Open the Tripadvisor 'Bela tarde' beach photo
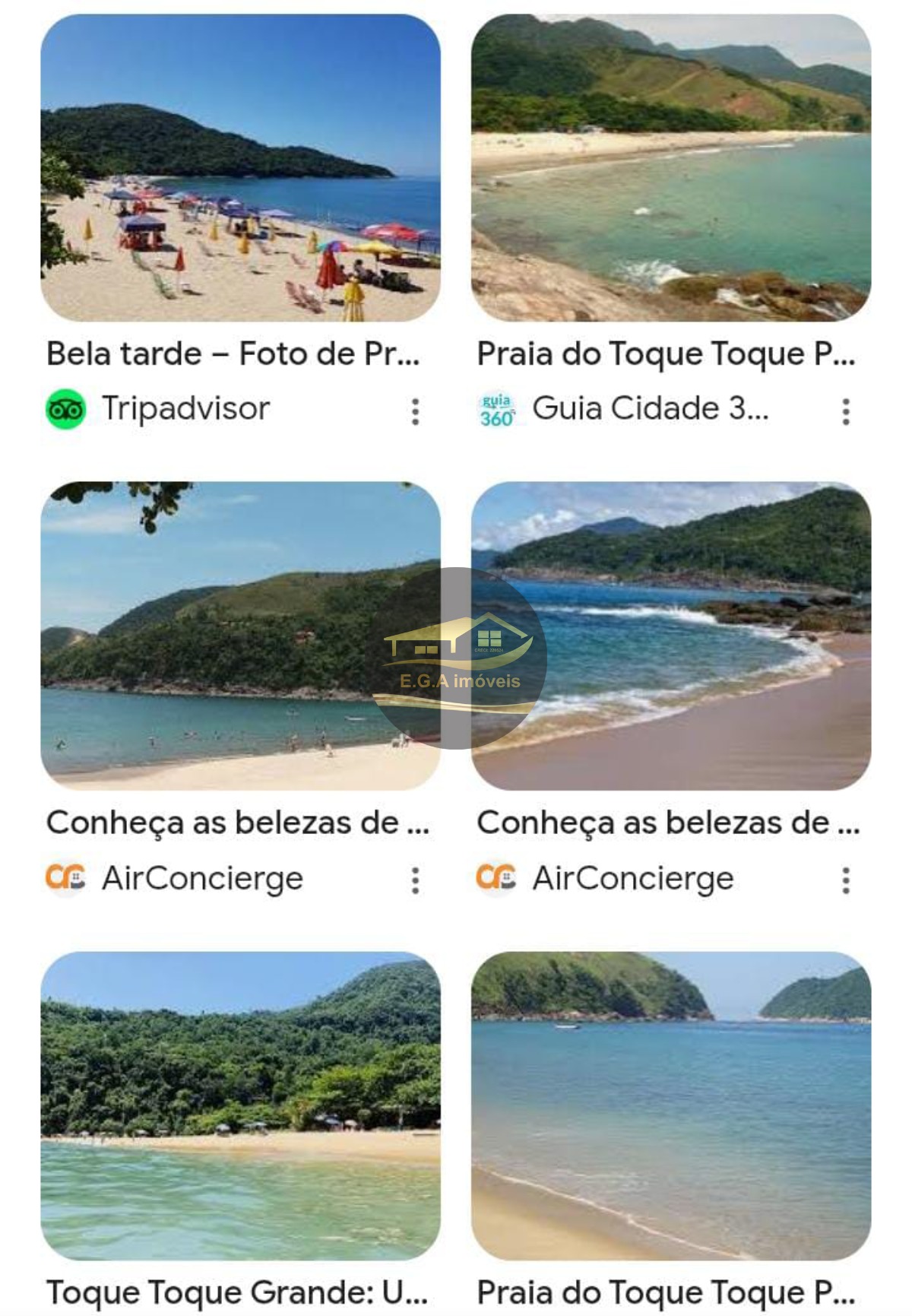Image resolution: width=912 pixels, height=1316 pixels. pyautogui.click(x=240, y=167)
